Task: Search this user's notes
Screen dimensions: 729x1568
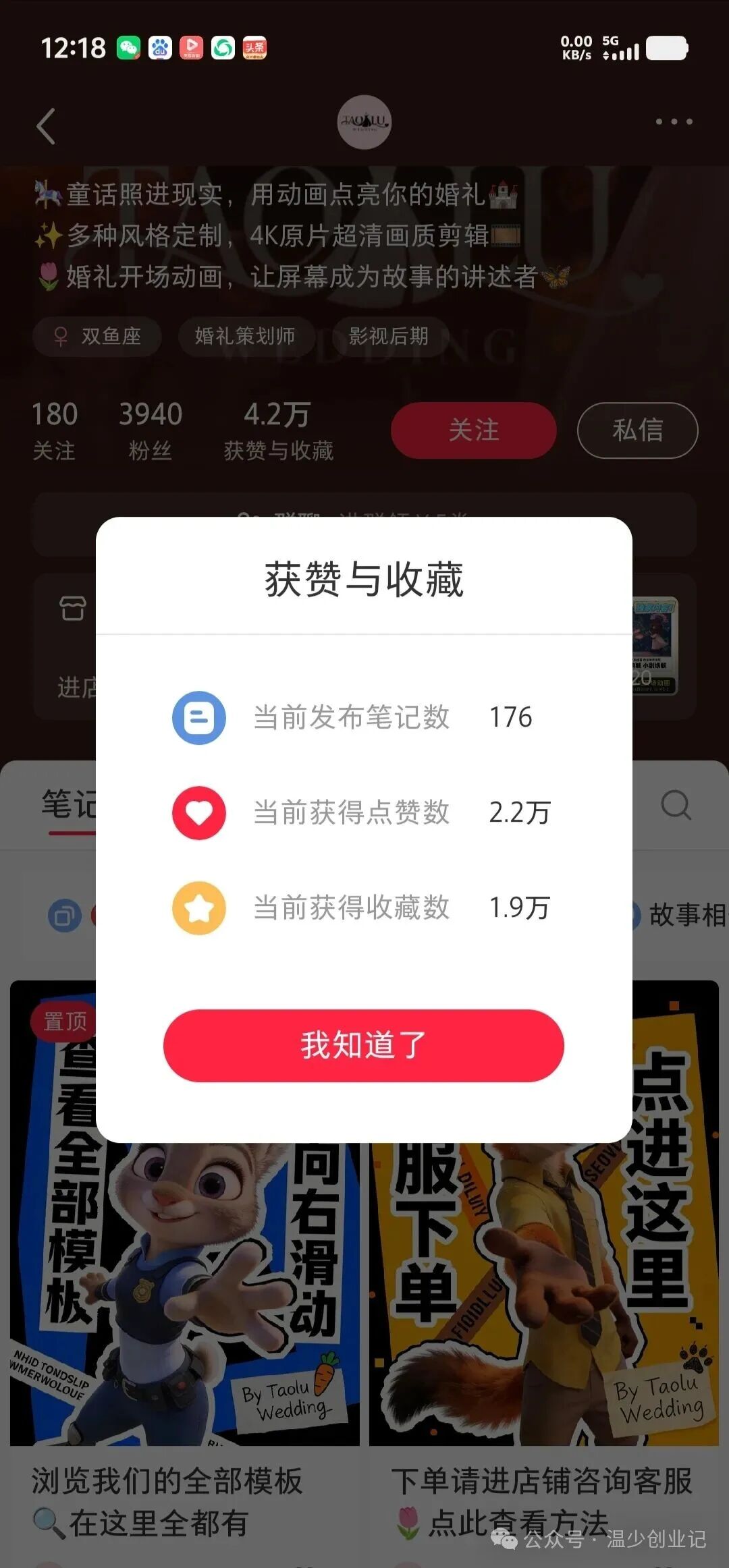Action: [x=676, y=805]
